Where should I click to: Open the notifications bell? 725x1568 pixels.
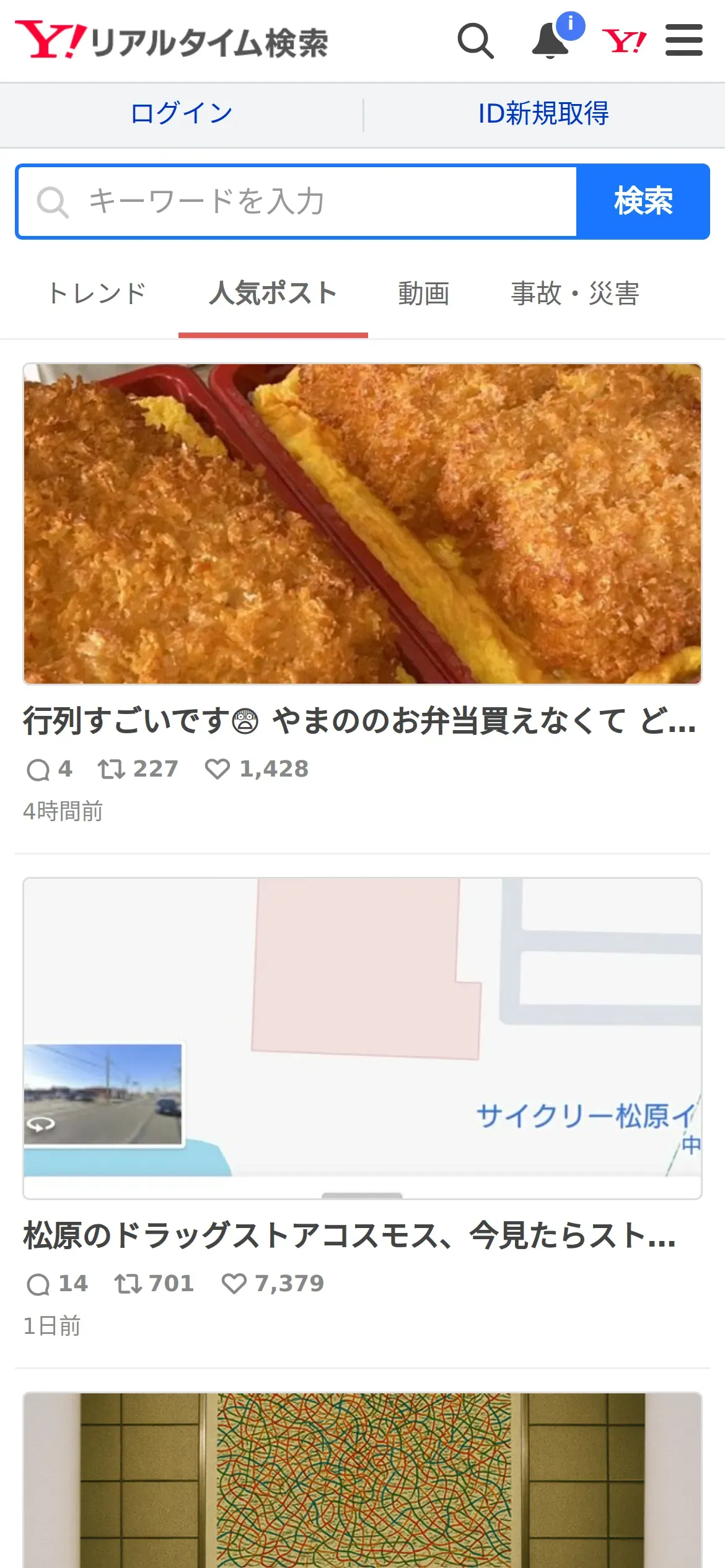pyautogui.click(x=551, y=41)
